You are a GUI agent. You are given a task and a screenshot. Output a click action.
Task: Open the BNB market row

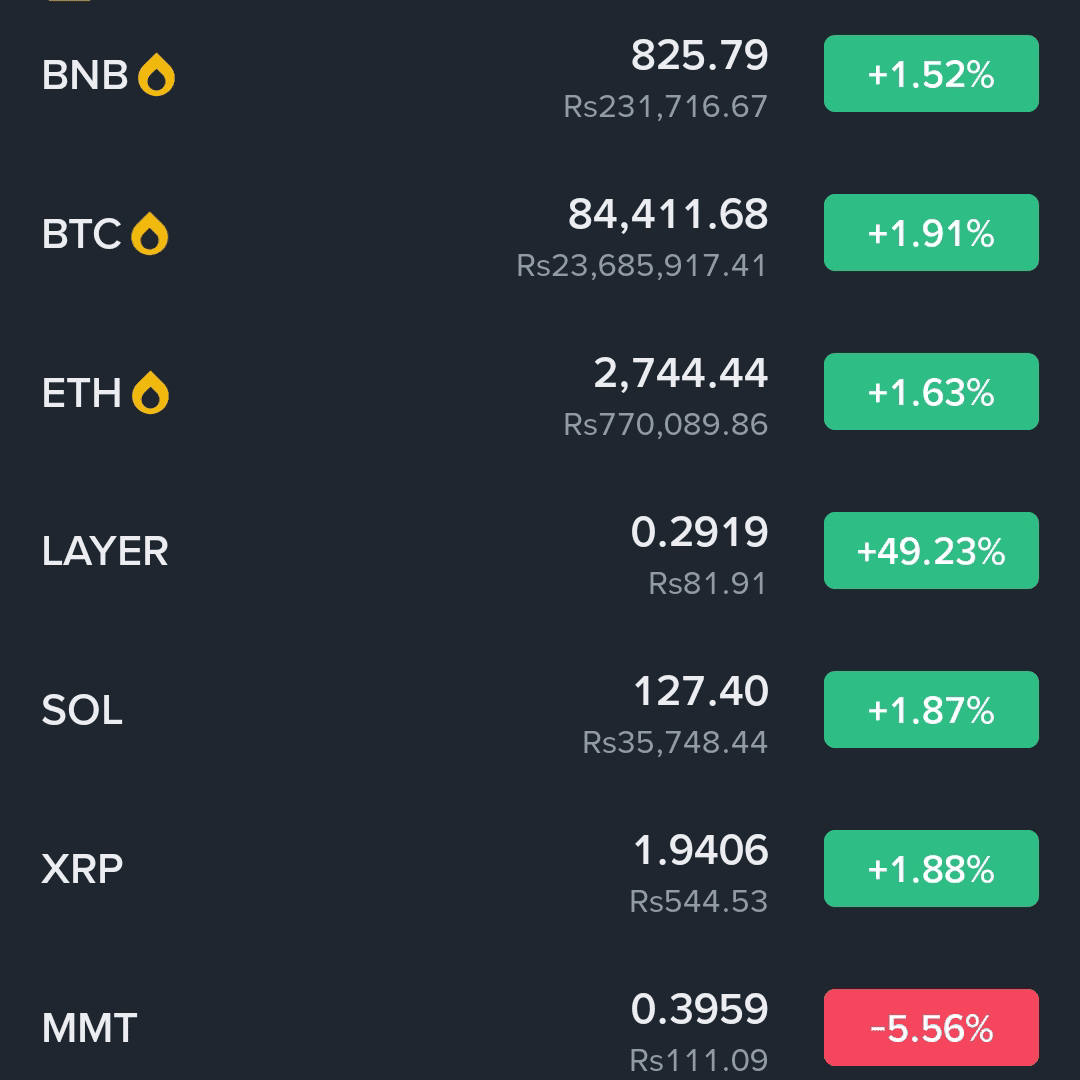pos(85,75)
